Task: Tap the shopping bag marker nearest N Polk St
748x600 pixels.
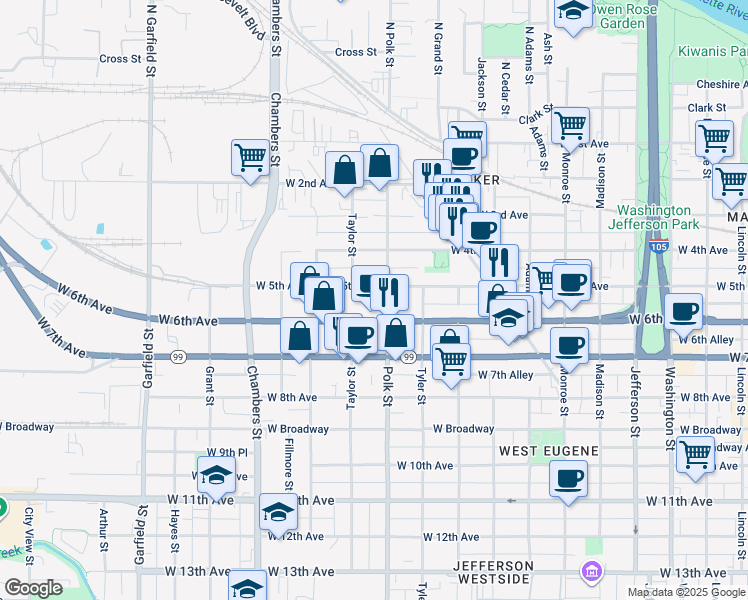Action: pyautogui.click(x=379, y=166)
